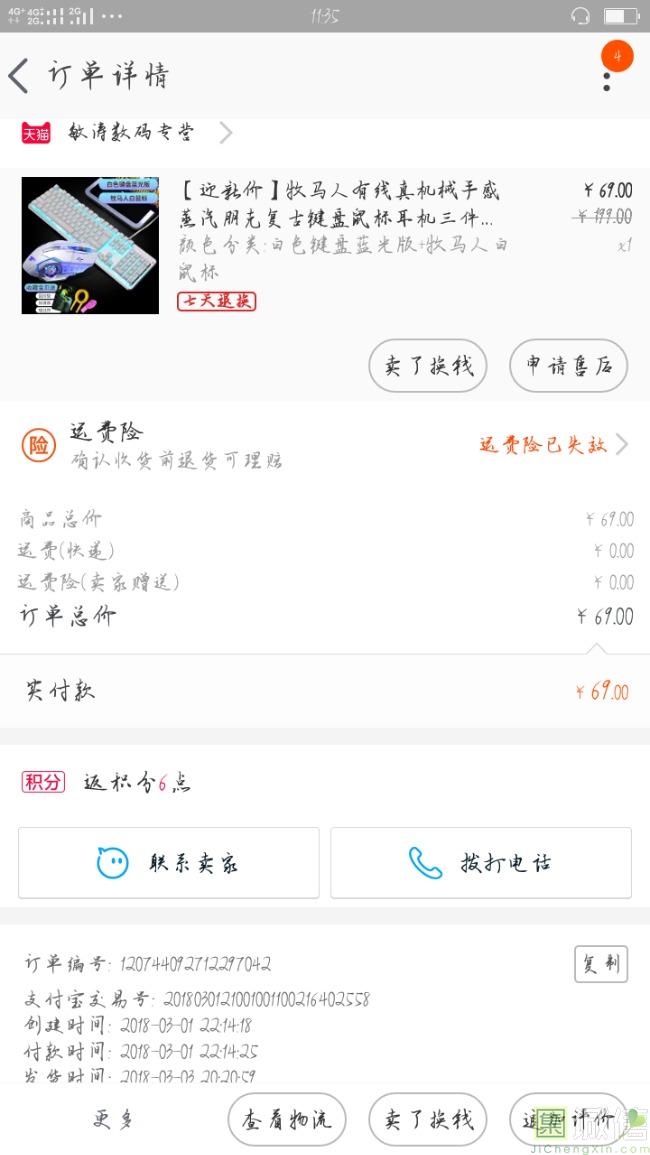The height and width of the screenshot is (1155, 650).
Task: Tap 卖了换钱 under the product listing
Action: (428, 366)
